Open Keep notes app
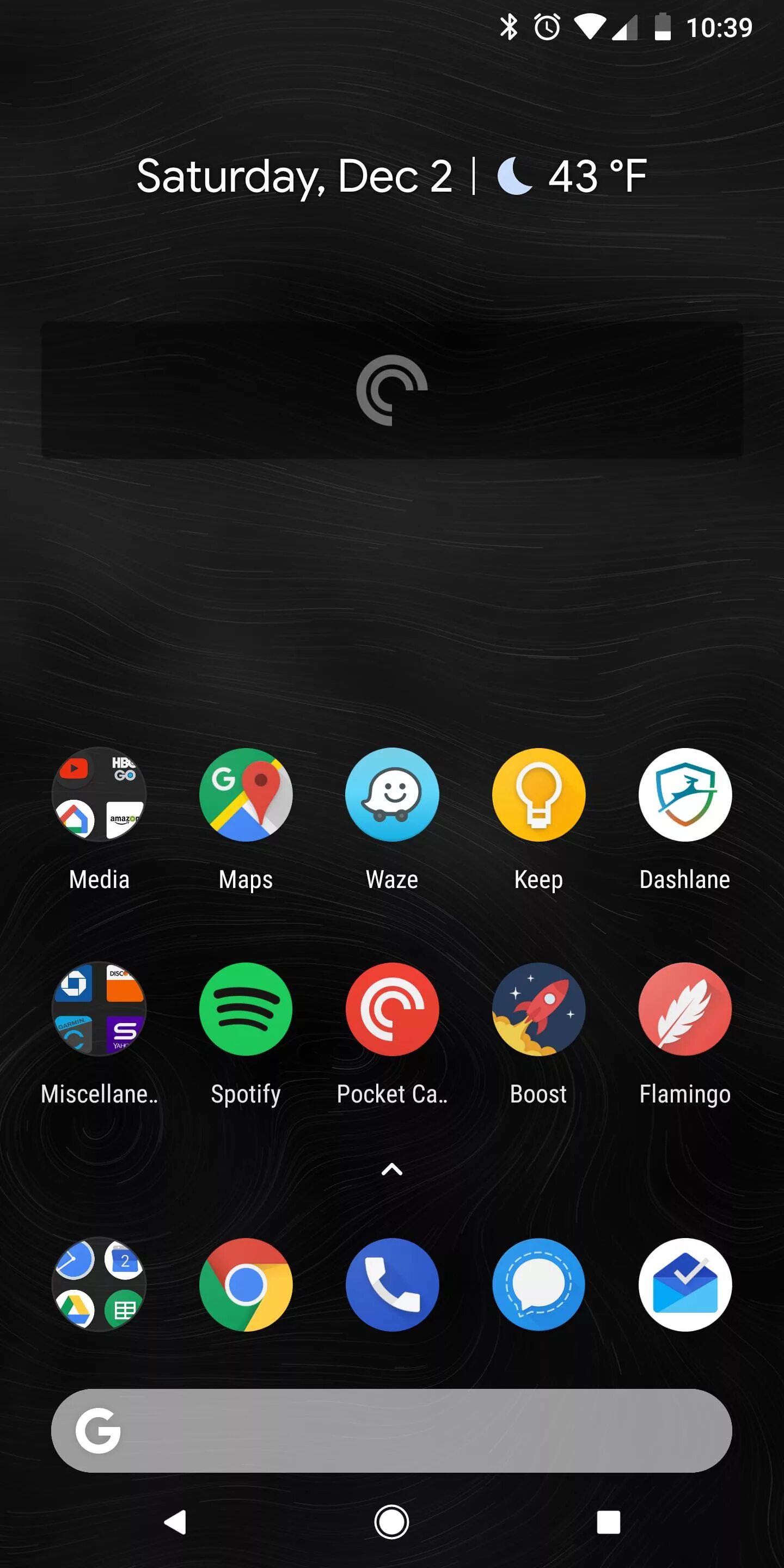The height and width of the screenshot is (1568, 784). [x=538, y=794]
